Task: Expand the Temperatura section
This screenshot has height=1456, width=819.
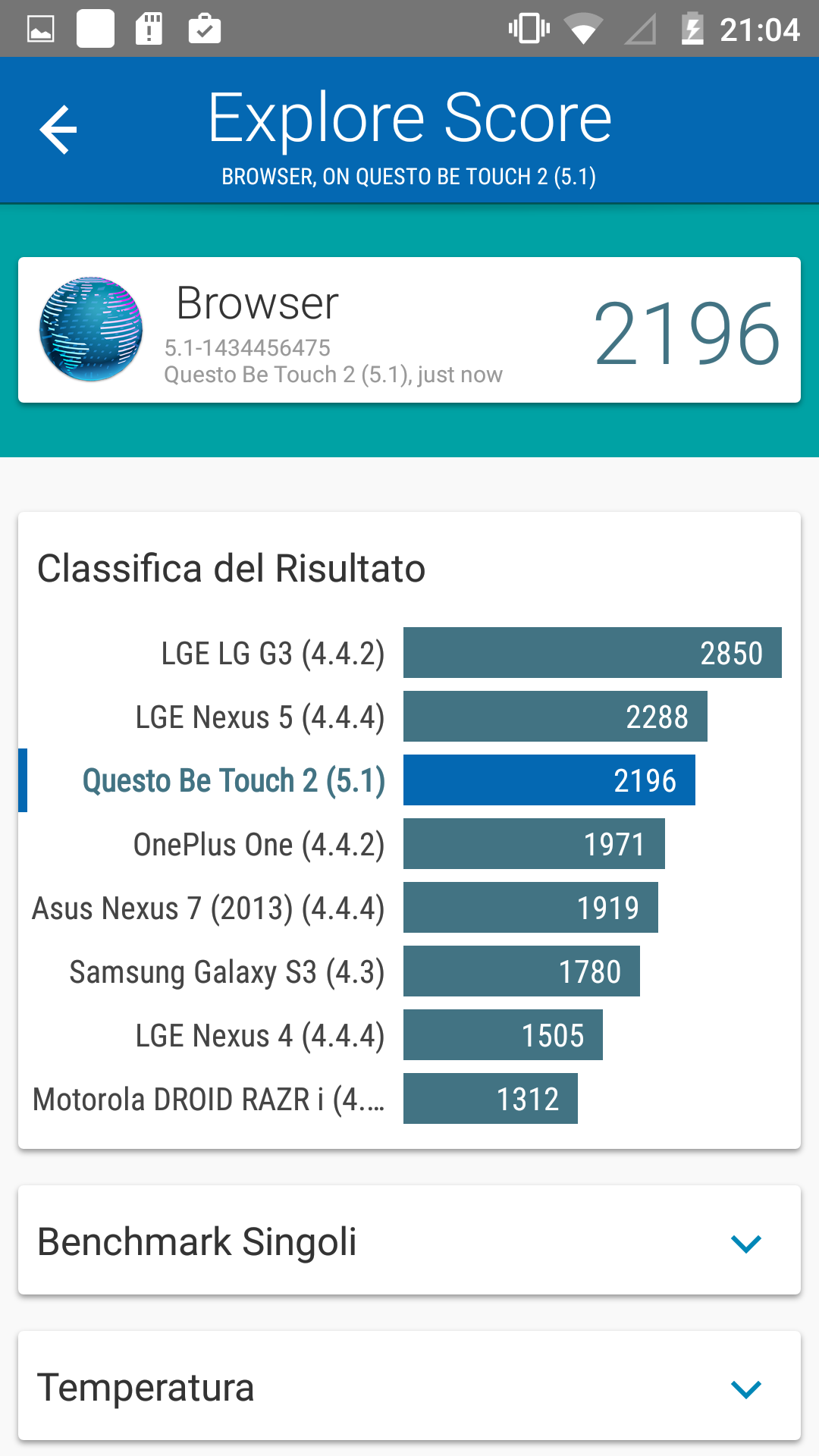Action: 409,1385
